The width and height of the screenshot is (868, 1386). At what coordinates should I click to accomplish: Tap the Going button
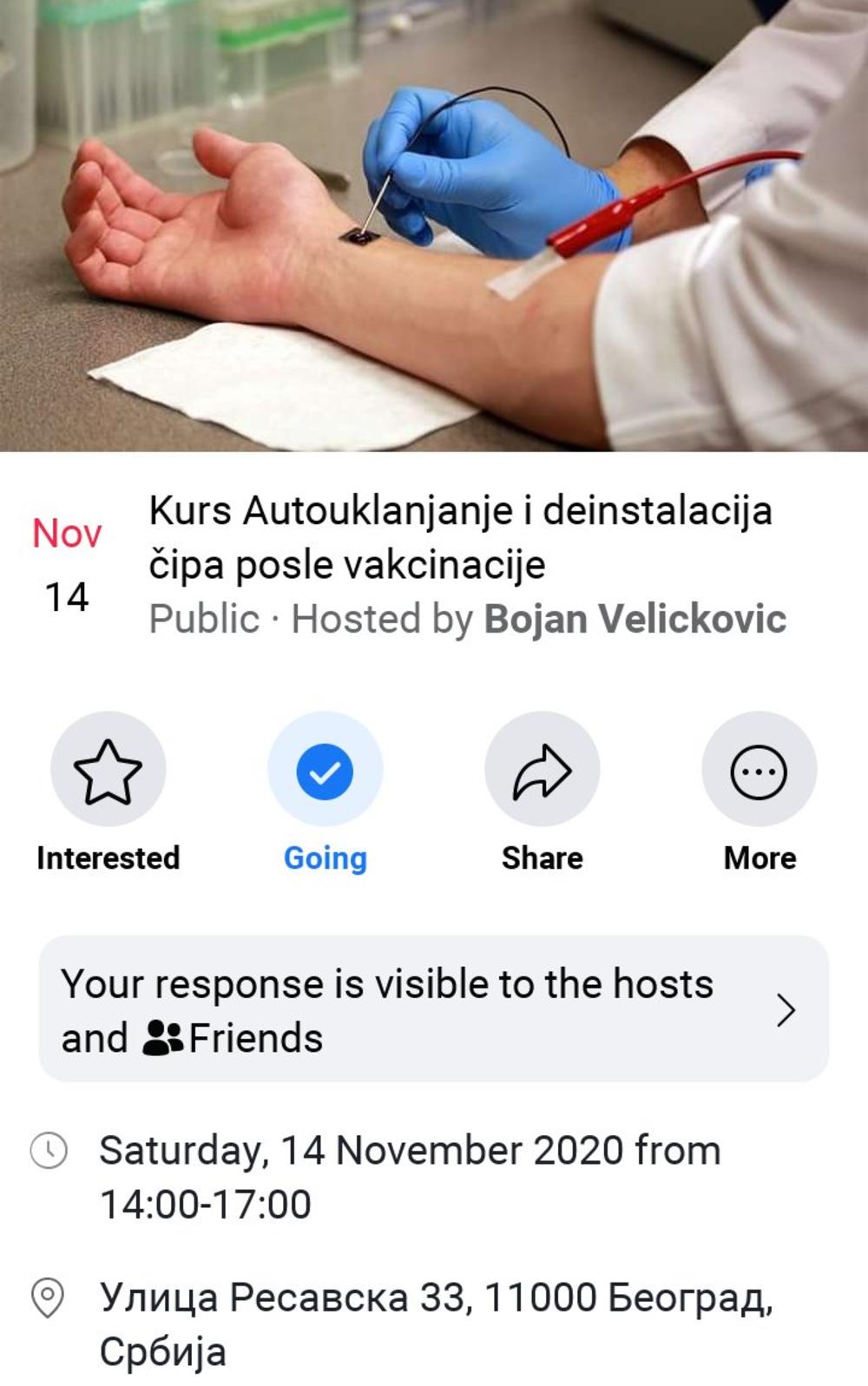pyautogui.click(x=325, y=770)
